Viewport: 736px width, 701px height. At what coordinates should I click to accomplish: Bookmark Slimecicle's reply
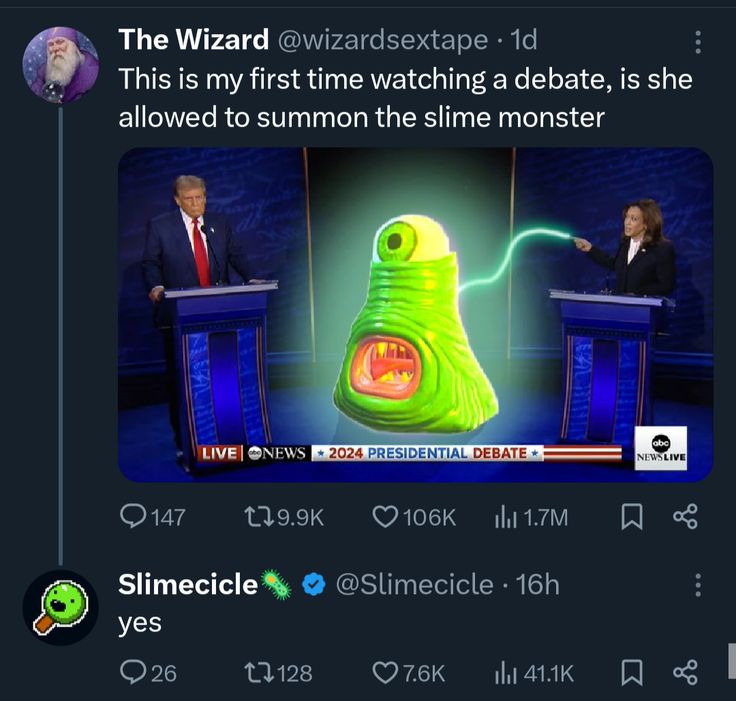632,673
